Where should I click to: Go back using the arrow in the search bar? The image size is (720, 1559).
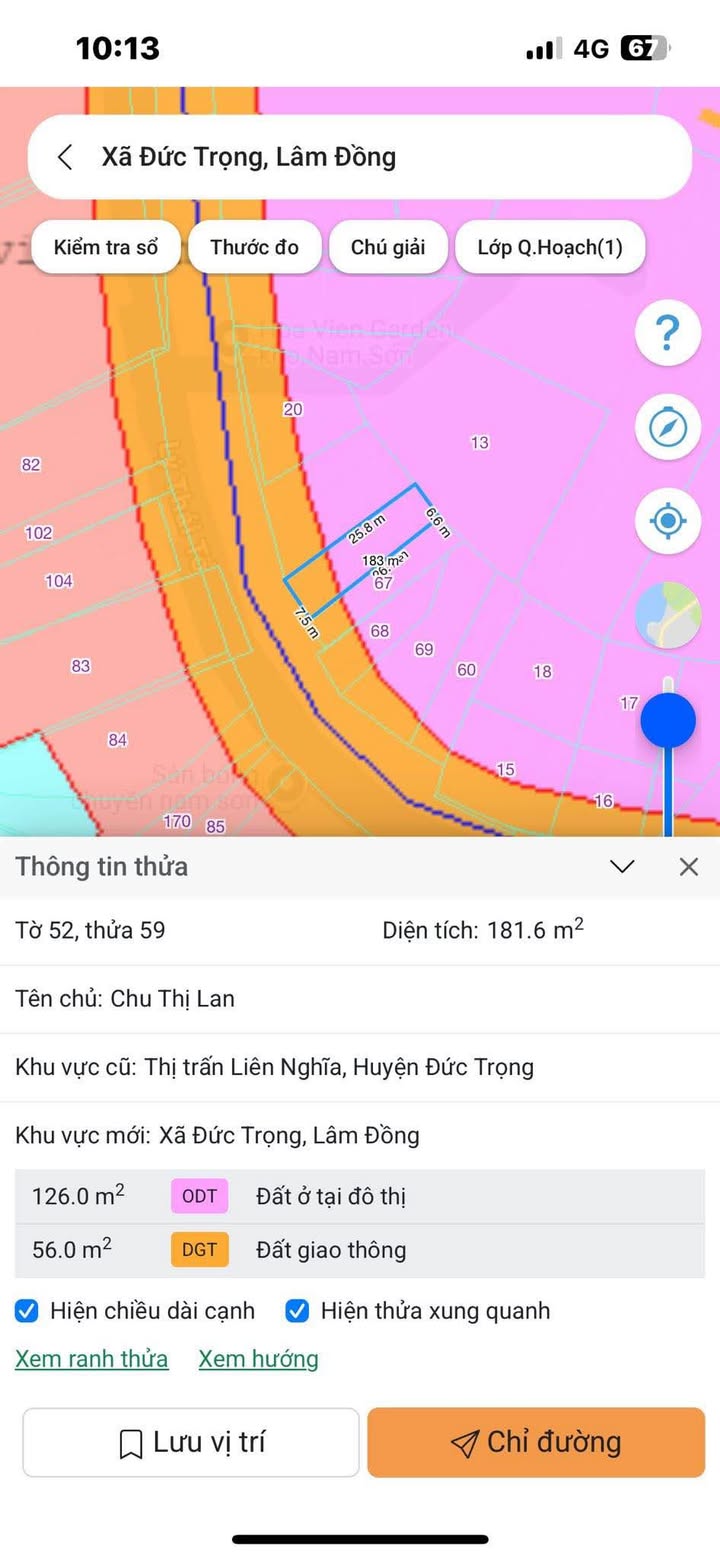65,157
